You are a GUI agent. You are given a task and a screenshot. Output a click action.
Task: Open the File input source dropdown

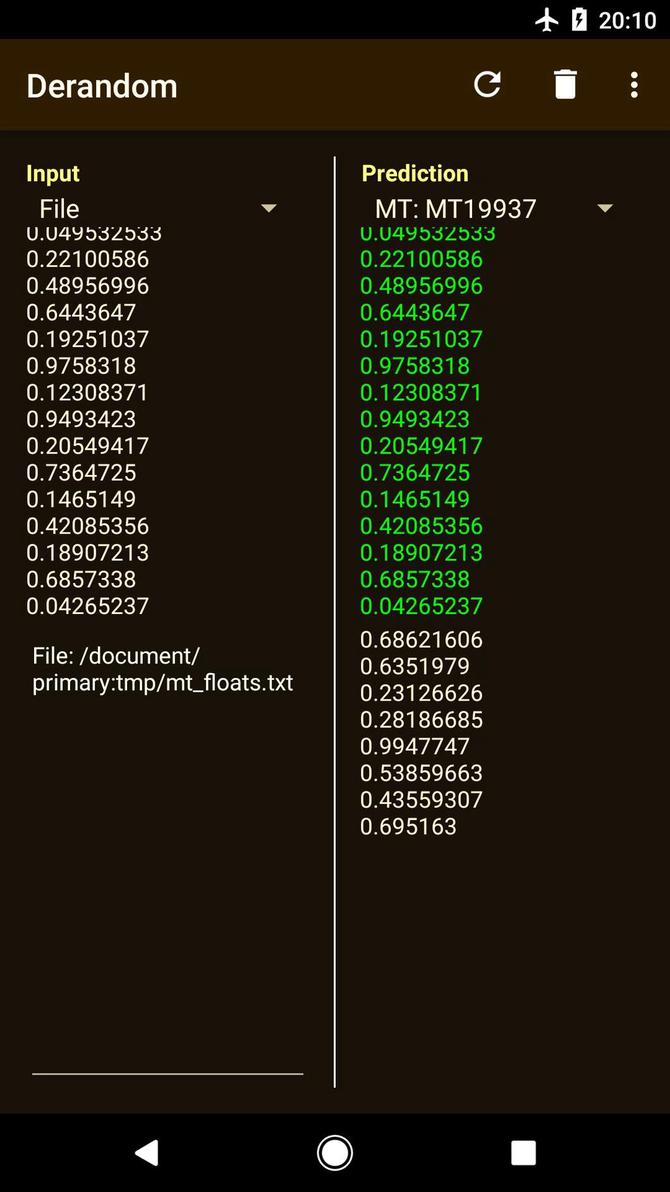pyautogui.click(x=155, y=209)
